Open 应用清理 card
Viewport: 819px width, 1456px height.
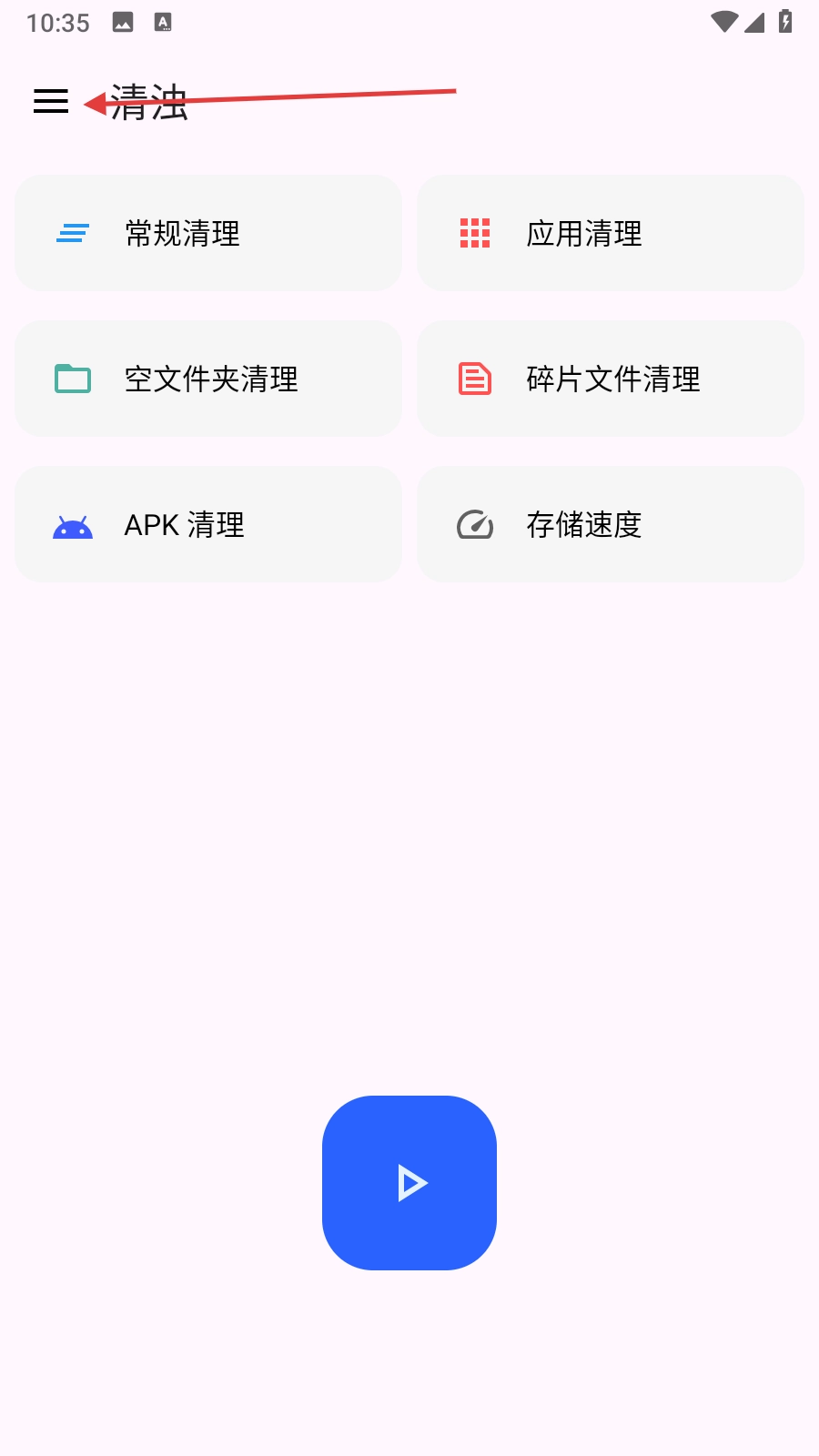coord(610,234)
